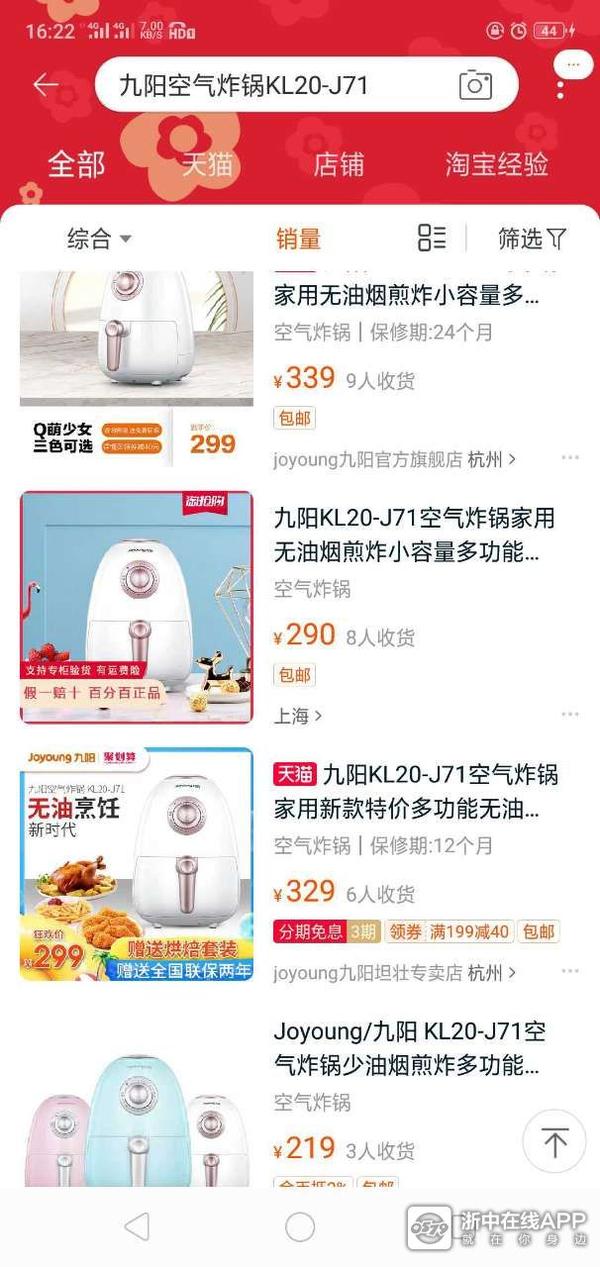The image size is (600, 1267).
Task: Switch to the 全部 tab
Action: tap(76, 165)
